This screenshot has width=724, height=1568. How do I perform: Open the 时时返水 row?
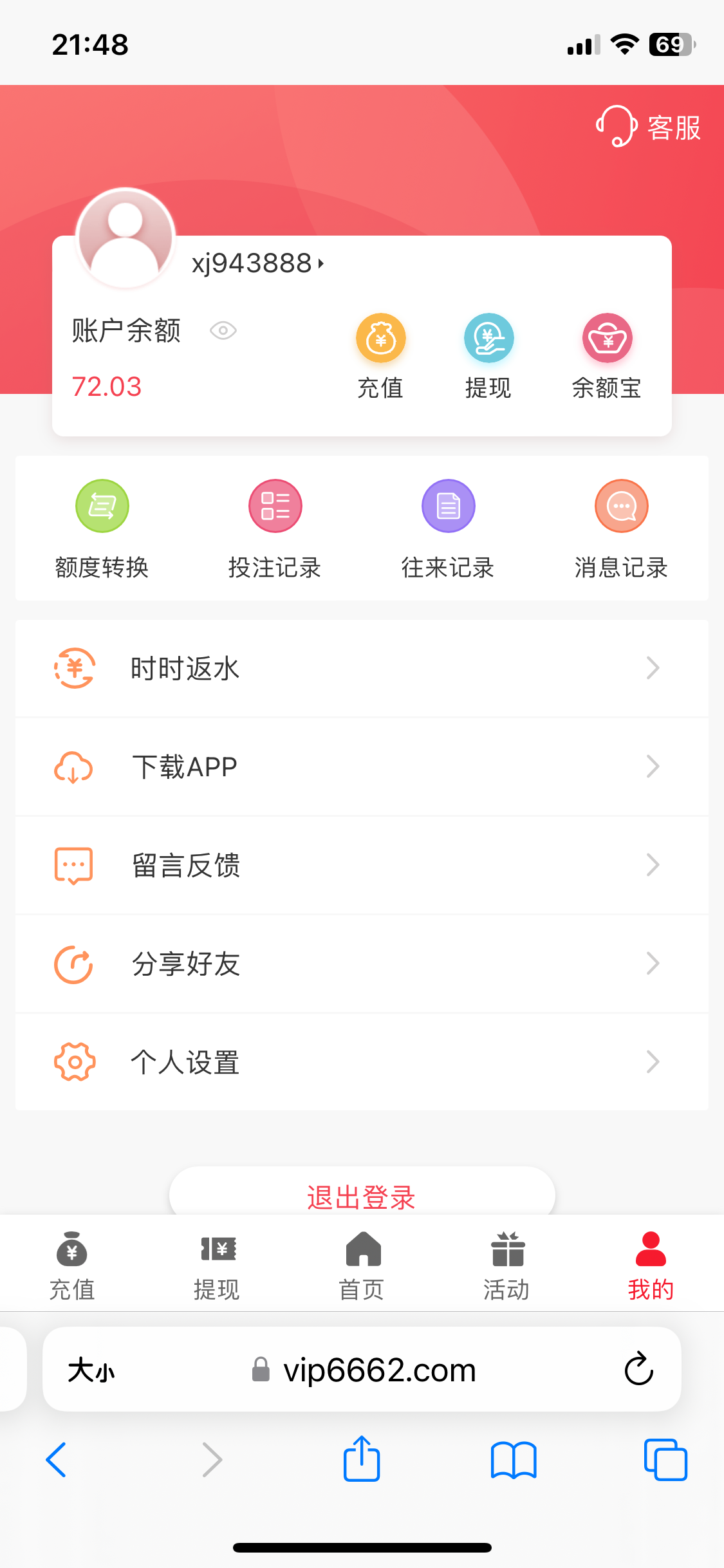click(x=362, y=668)
